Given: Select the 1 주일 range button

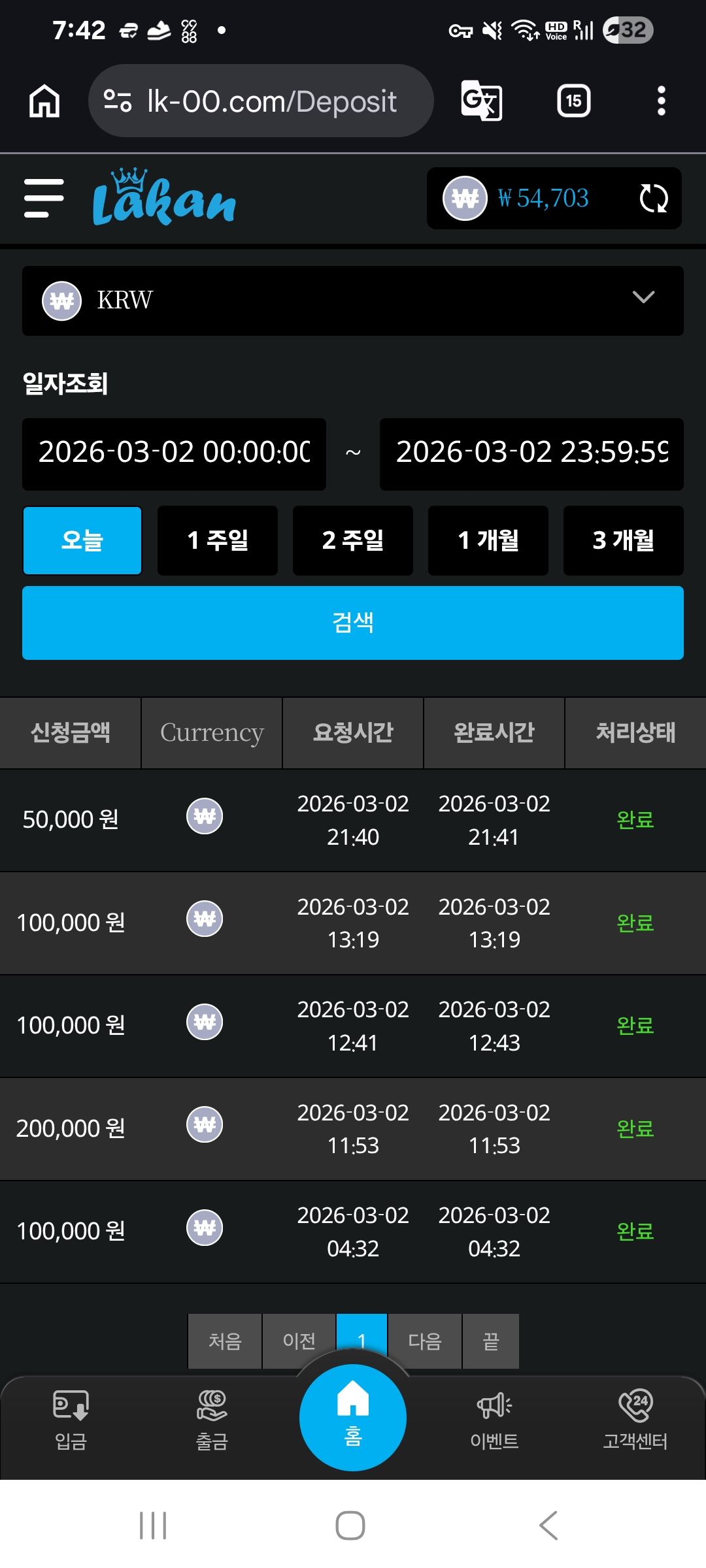Looking at the screenshot, I should pos(218,540).
